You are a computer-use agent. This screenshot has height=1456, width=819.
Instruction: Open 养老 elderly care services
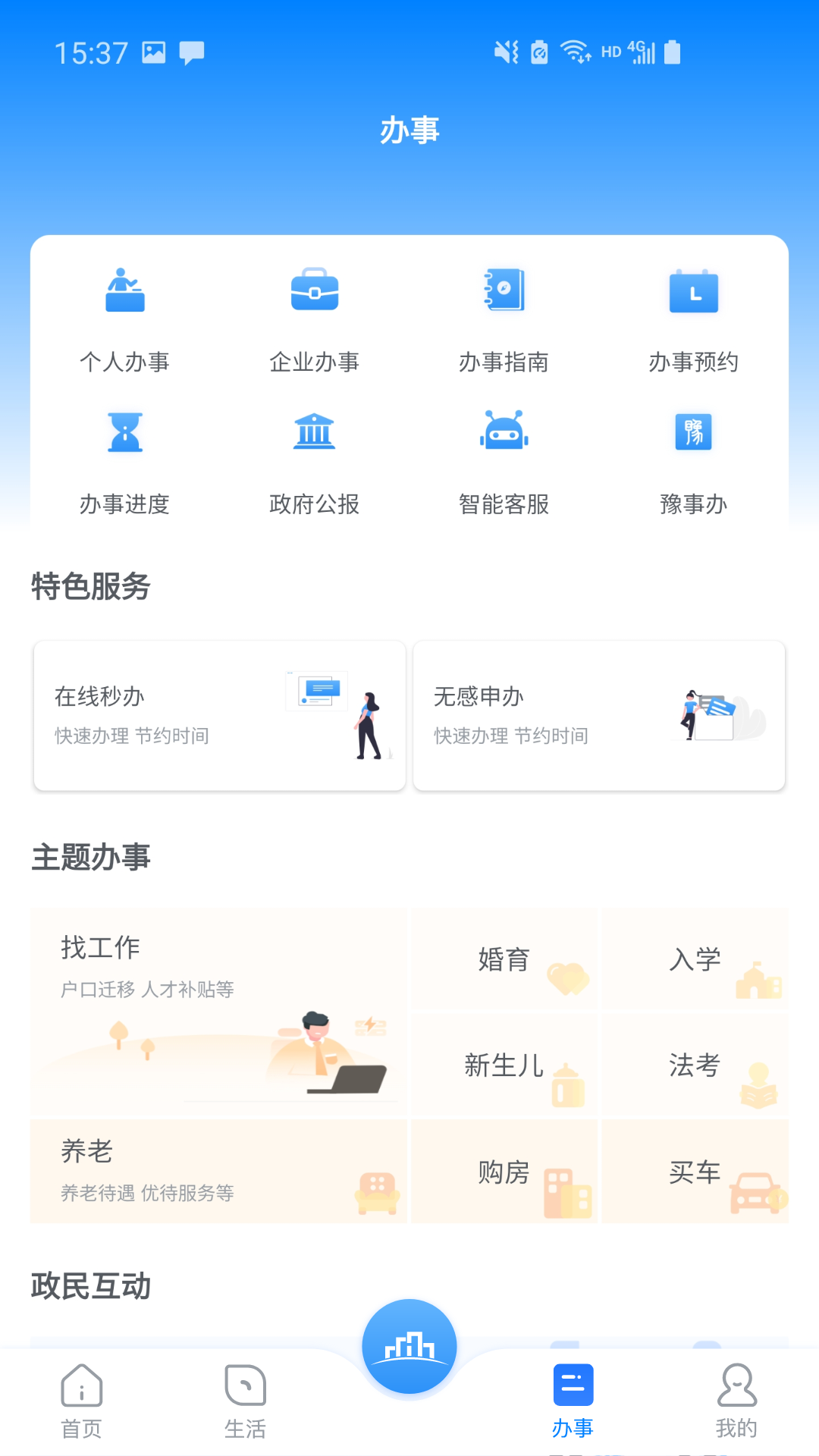point(219,1172)
